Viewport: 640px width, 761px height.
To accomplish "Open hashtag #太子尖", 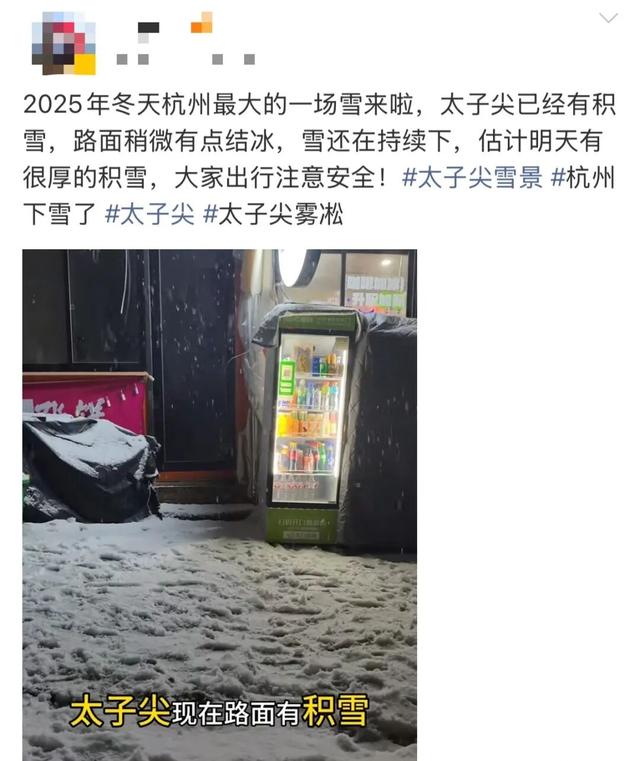I will [150, 215].
